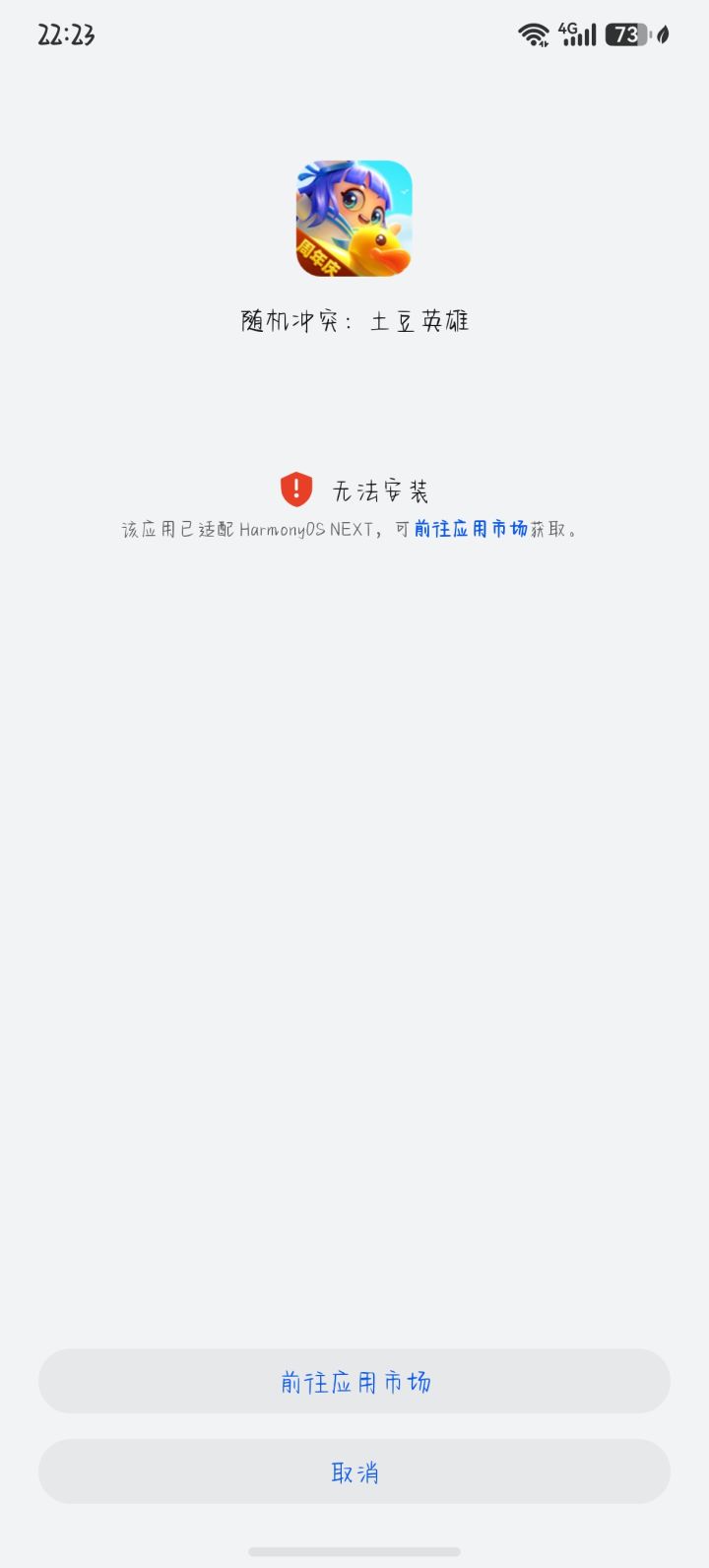Viewport: 709px width, 1568px height.
Task: Click the duck character in the app icon
Action: [x=377, y=246]
